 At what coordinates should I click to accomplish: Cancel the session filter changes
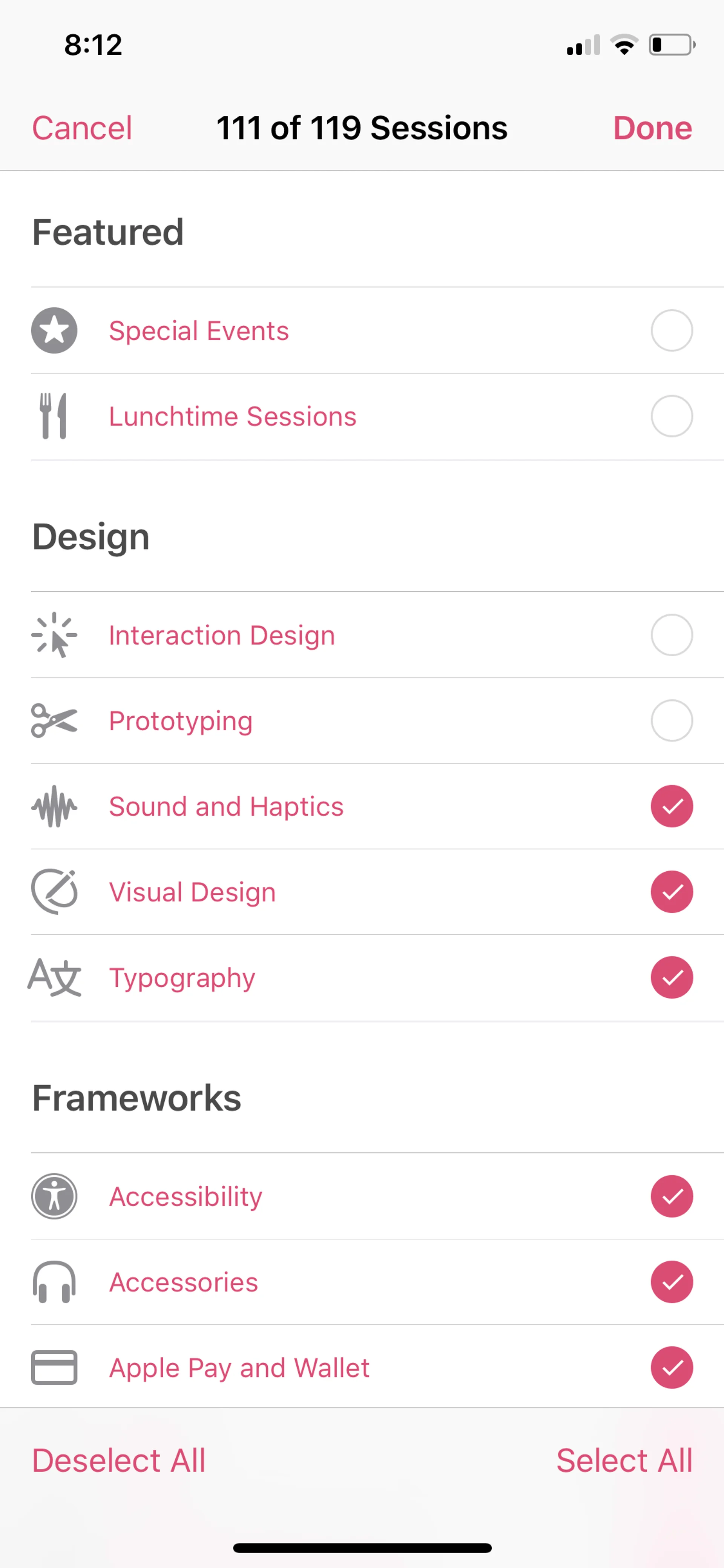pos(81,128)
